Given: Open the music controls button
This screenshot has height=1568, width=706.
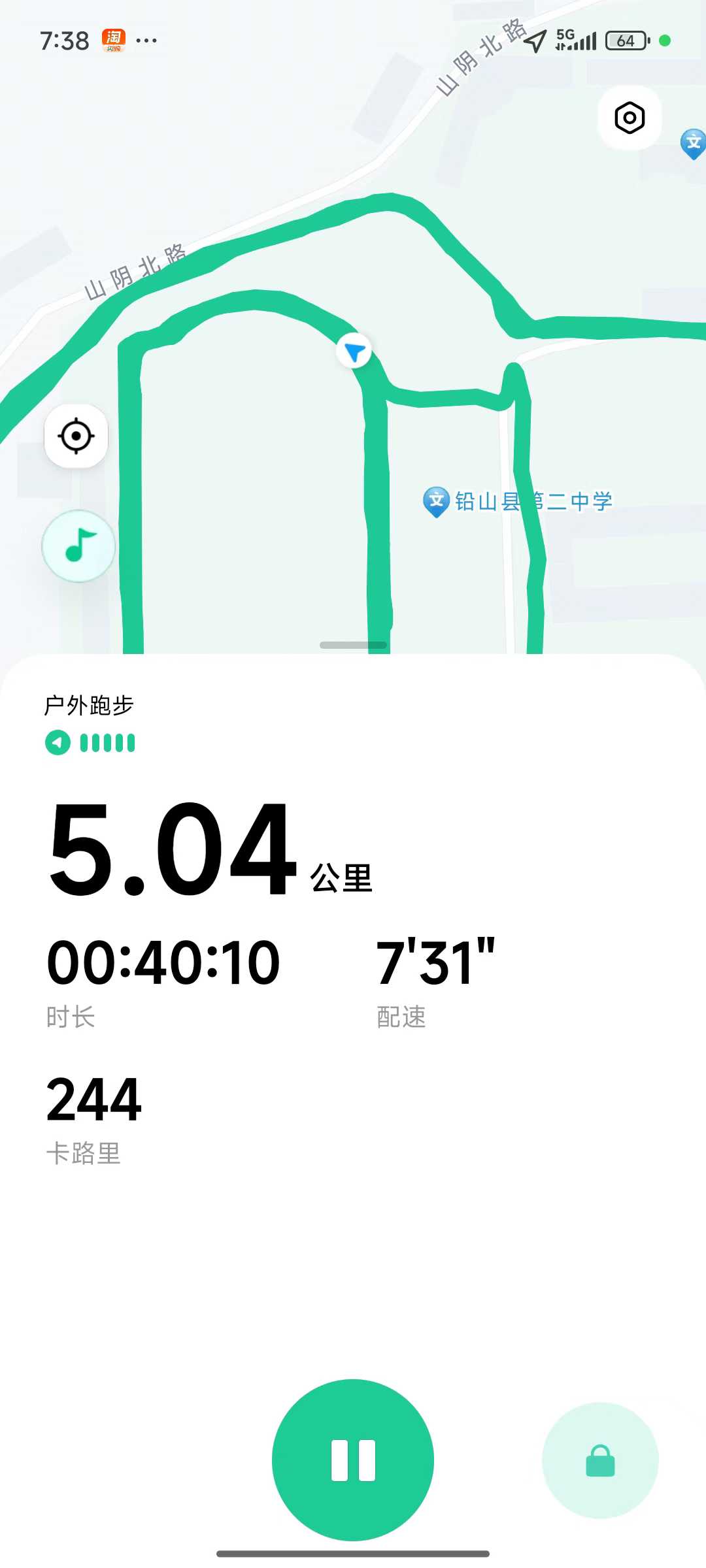Looking at the screenshot, I should [79, 546].
